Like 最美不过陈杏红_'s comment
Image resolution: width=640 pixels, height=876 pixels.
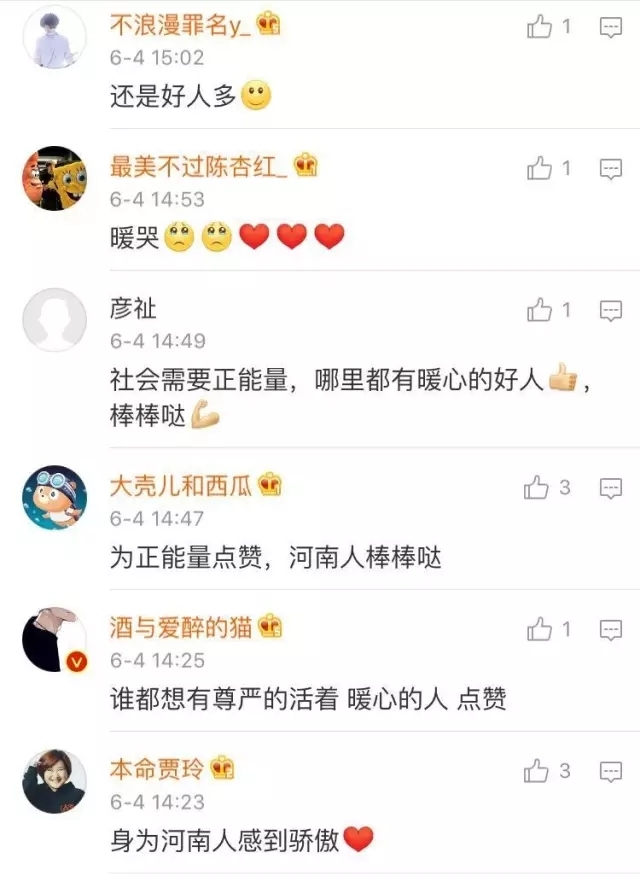[540, 168]
